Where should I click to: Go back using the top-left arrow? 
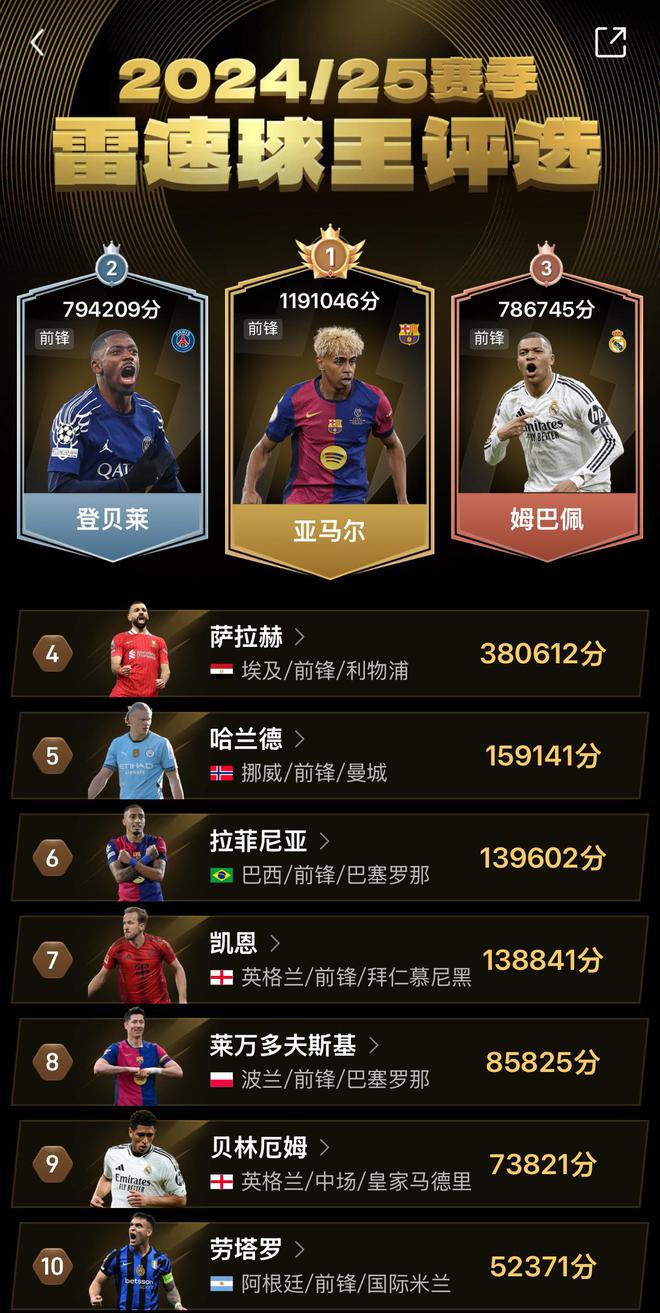point(37,42)
